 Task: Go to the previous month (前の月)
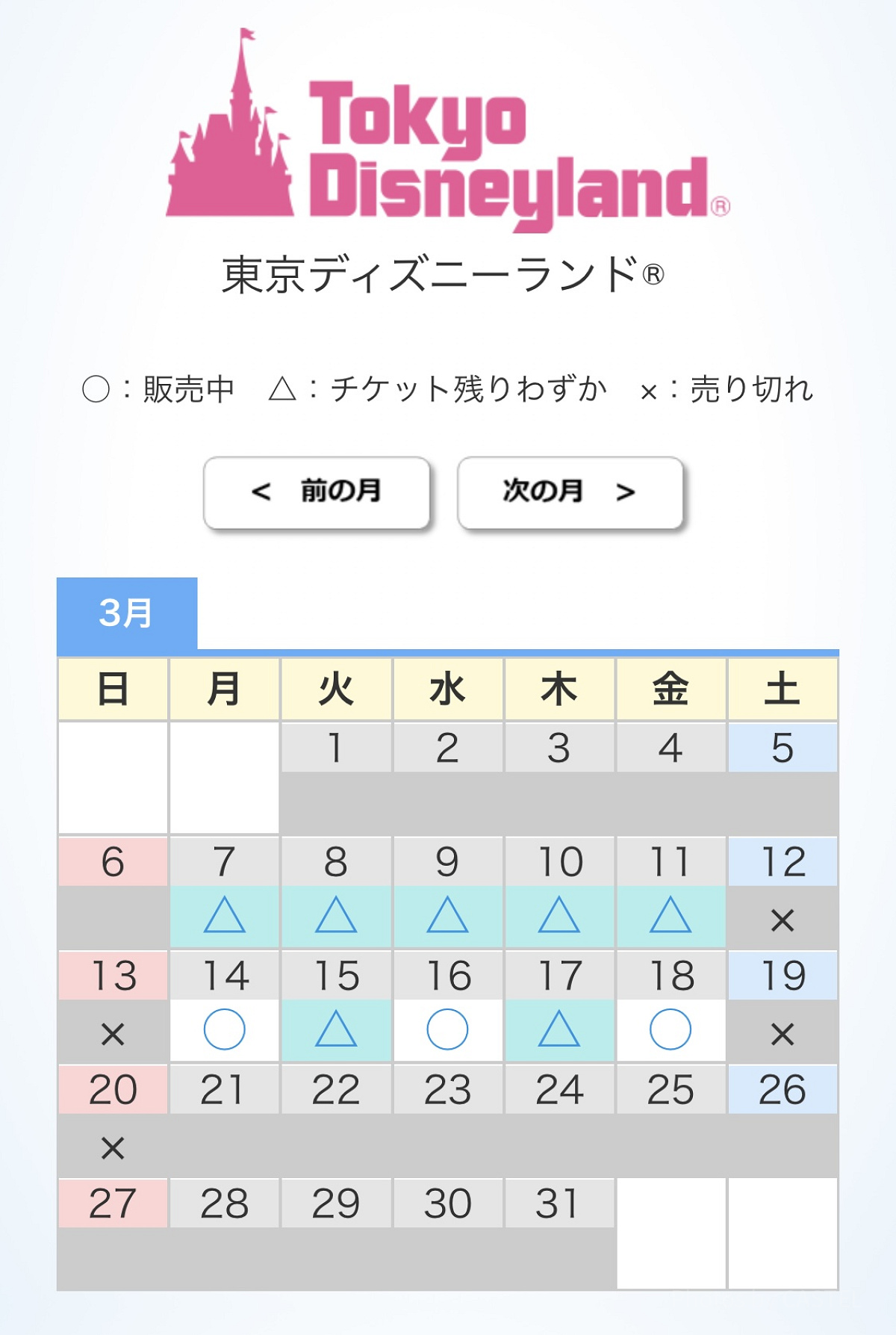tap(317, 493)
